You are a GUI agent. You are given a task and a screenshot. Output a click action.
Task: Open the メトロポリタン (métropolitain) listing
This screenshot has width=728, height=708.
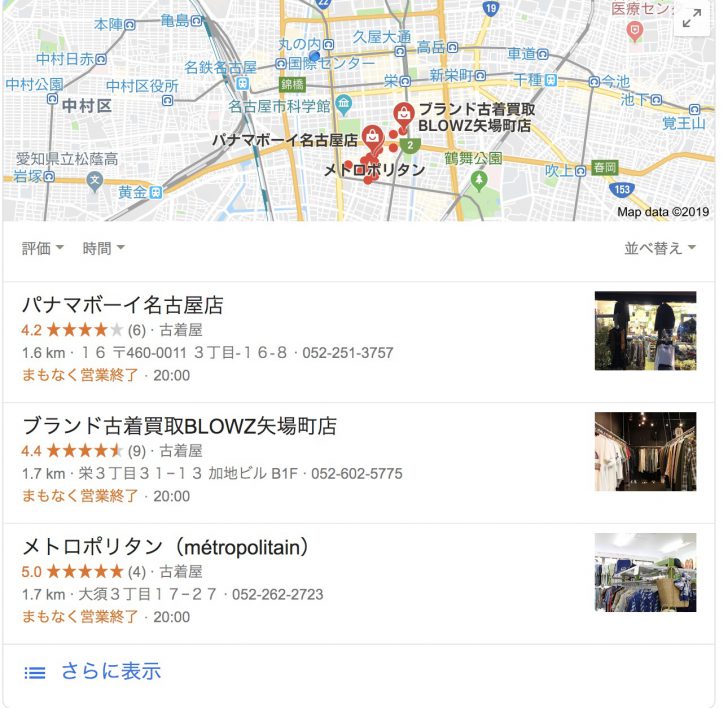(x=165, y=547)
